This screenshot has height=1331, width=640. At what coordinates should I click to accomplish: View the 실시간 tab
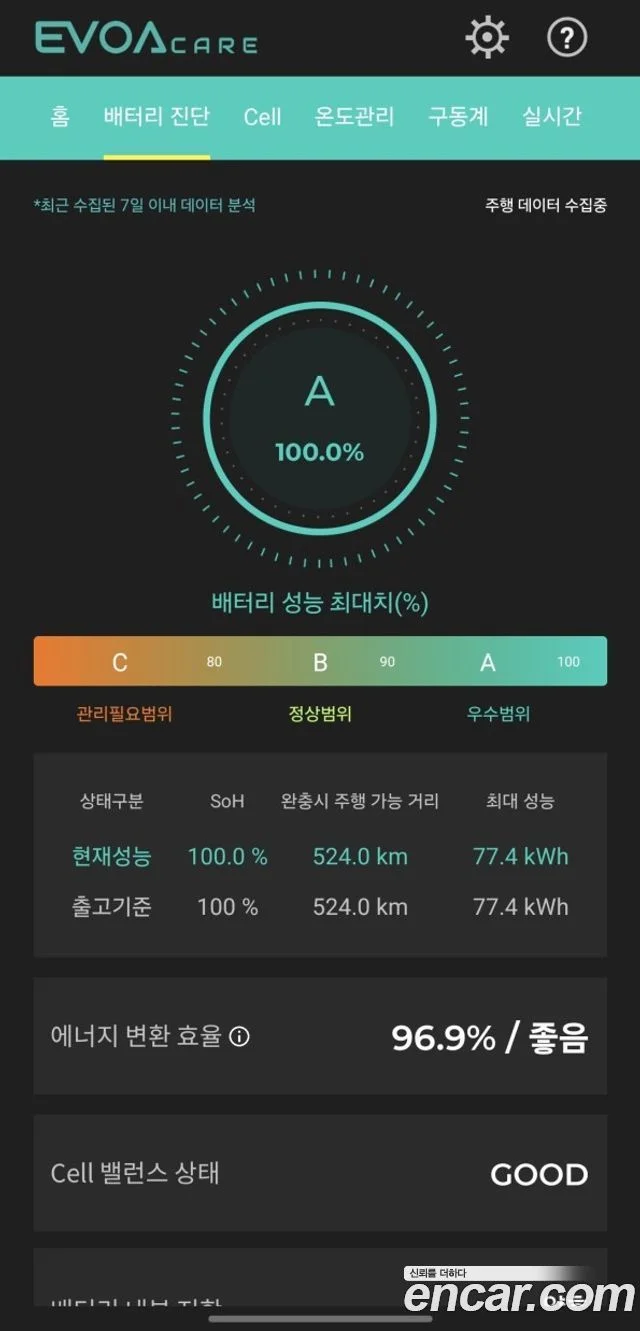551,117
